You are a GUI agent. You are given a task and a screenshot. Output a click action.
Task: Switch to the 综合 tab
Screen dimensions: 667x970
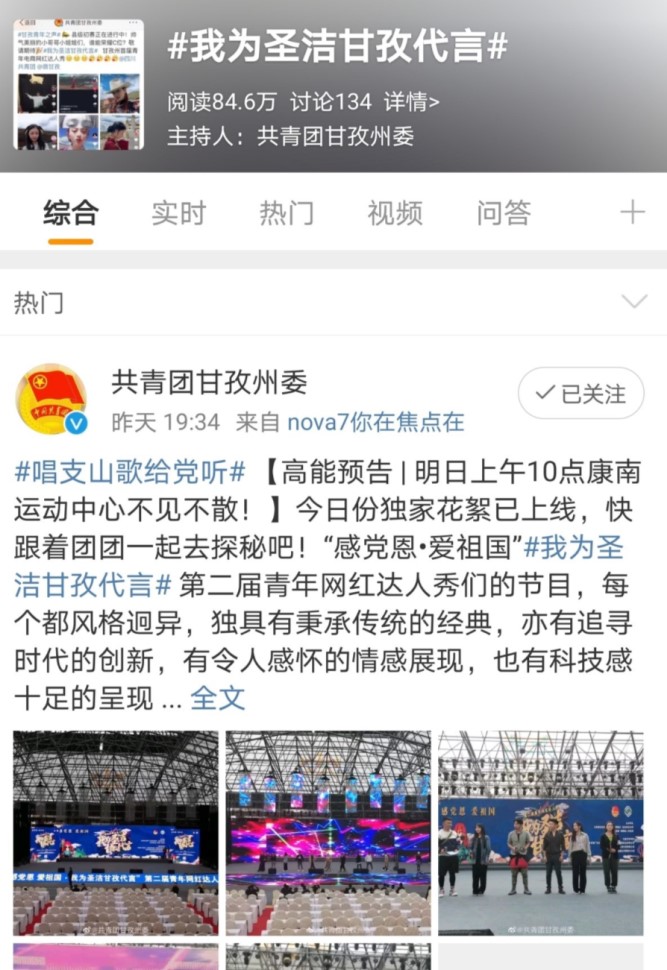70,212
